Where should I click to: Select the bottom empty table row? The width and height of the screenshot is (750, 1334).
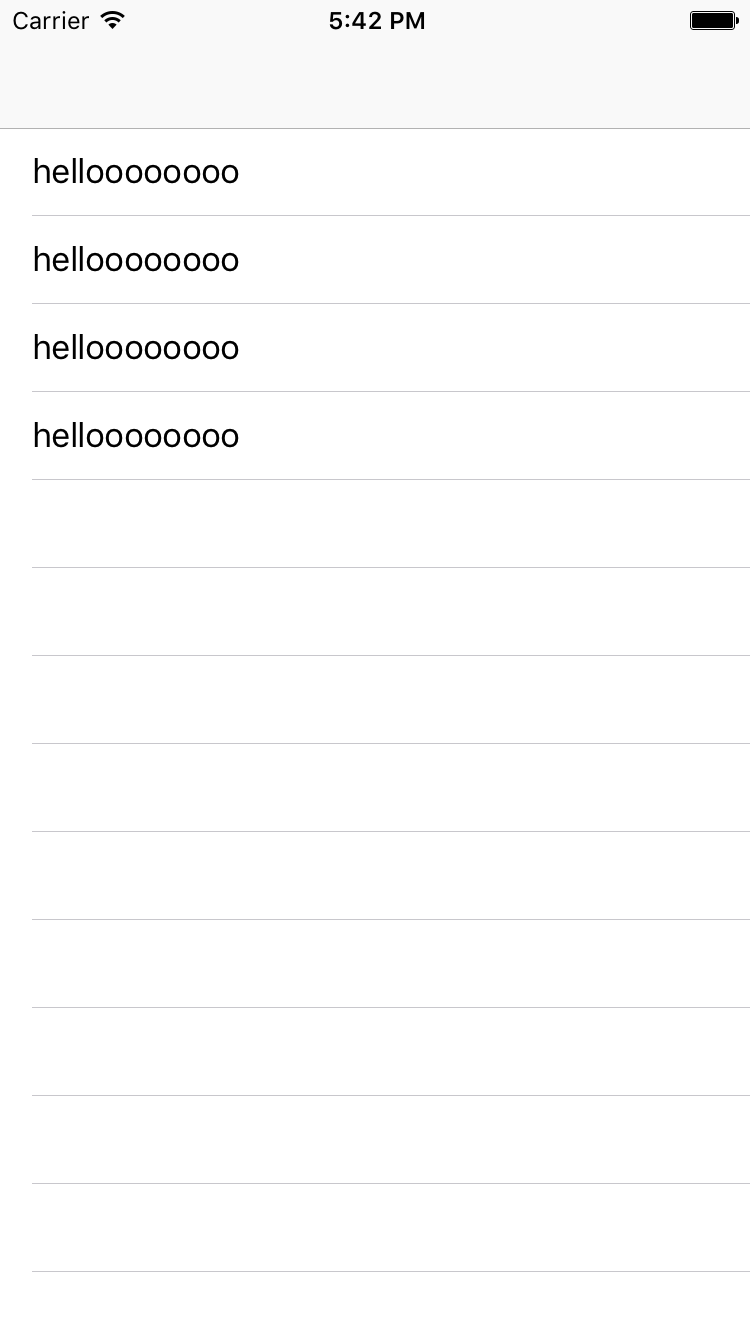click(x=375, y=1227)
